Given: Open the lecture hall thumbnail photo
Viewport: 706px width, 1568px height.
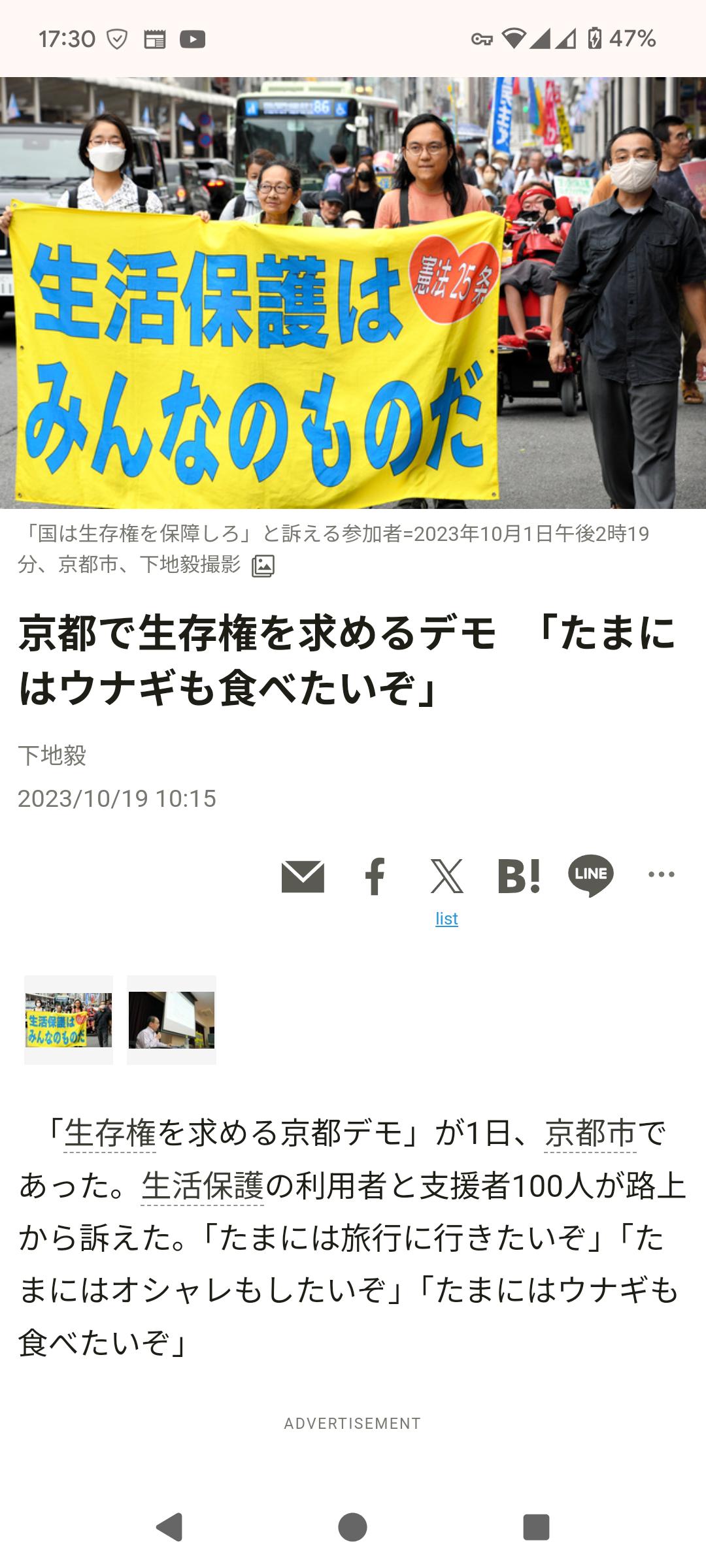Looking at the screenshot, I should pyautogui.click(x=171, y=1020).
